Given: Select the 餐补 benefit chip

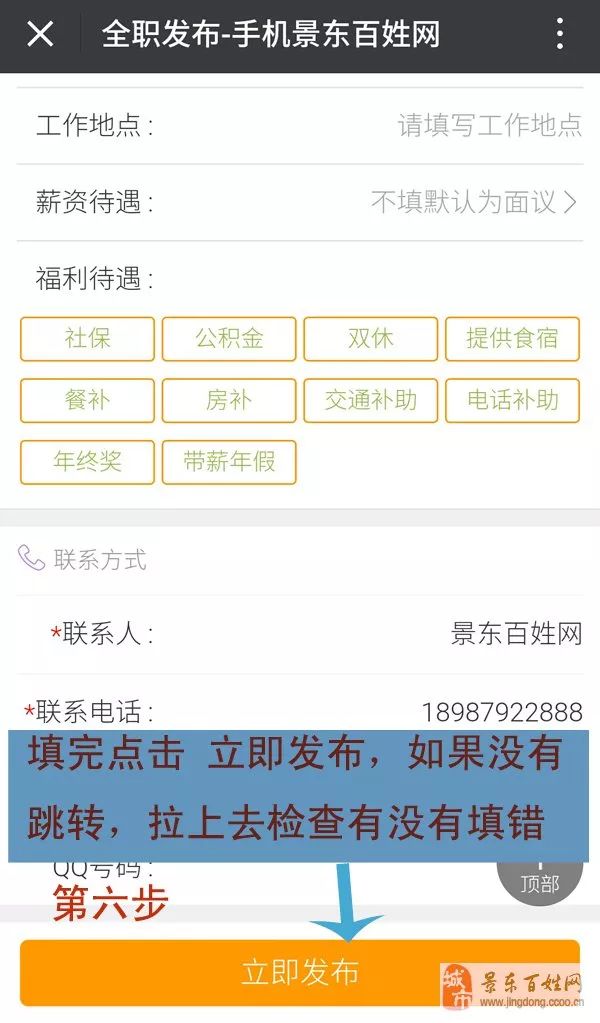Looking at the screenshot, I should pyautogui.click(x=88, y=401).
